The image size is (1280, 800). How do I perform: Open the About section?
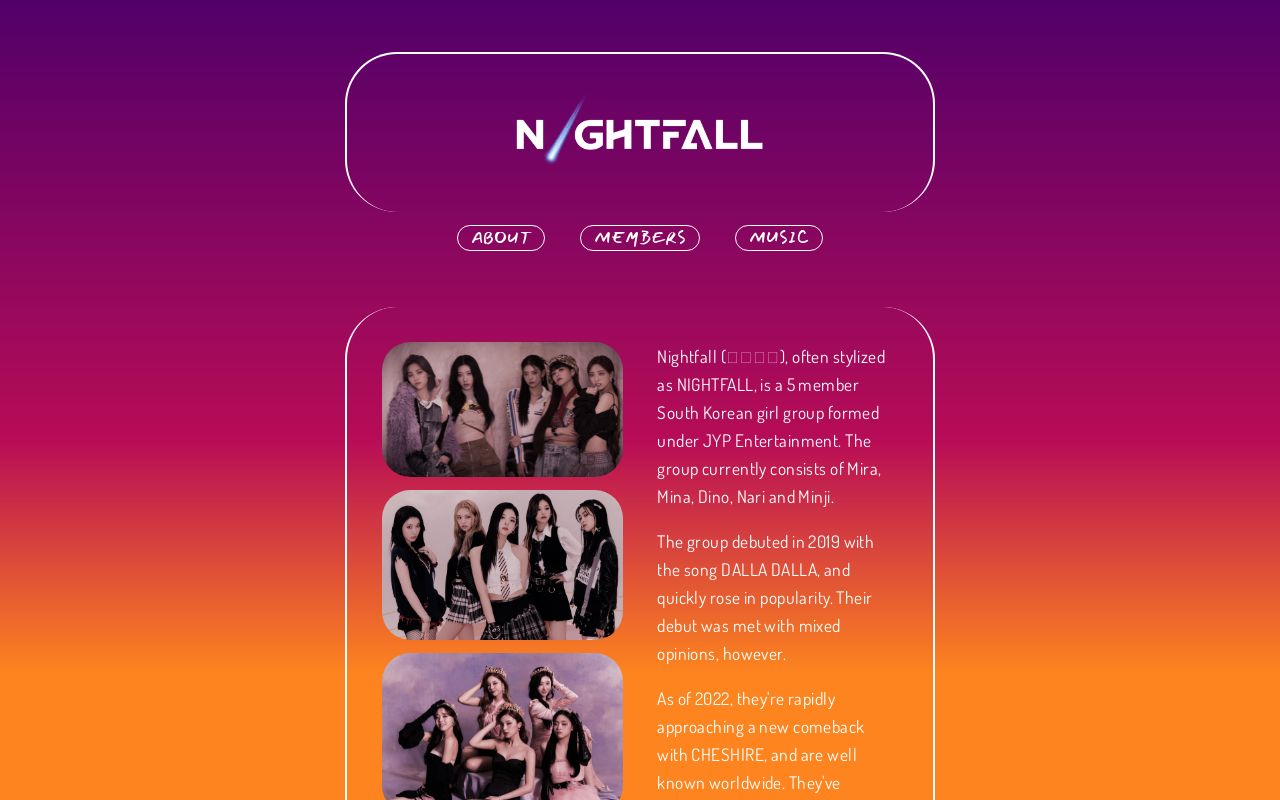pyautogui.click(x=500, y=238)
